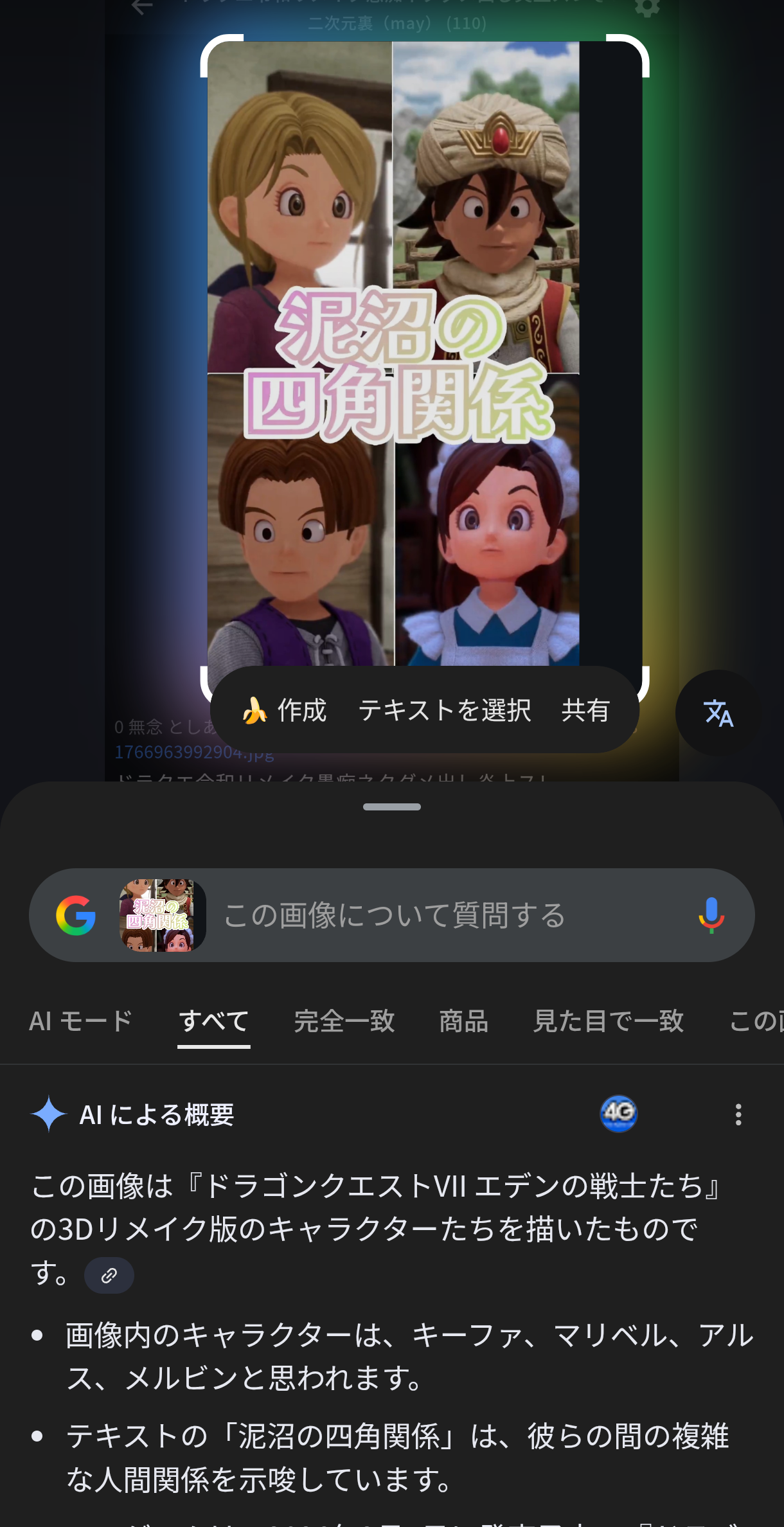Viewport: 784px width, 1527px height.
Task: Open the AI overview three-dot menu
Action: click(x=738, y=1114)
